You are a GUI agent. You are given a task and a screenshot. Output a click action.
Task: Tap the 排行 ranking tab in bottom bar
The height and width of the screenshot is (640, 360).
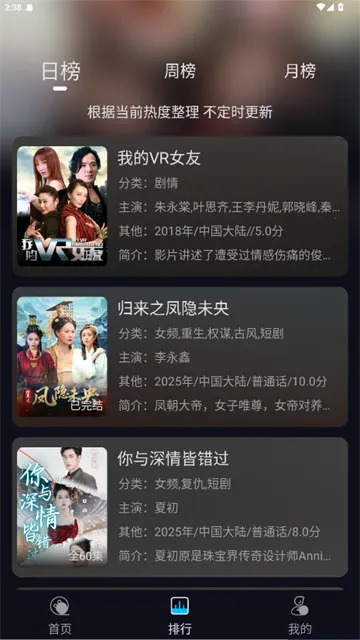[180, 615]
